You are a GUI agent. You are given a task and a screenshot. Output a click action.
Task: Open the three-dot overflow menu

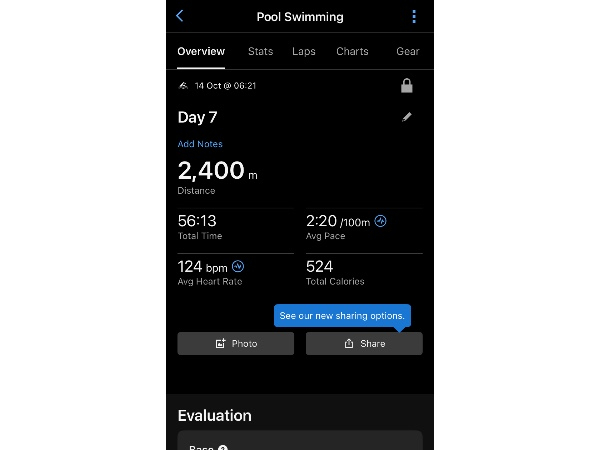(x=414, y=16)
